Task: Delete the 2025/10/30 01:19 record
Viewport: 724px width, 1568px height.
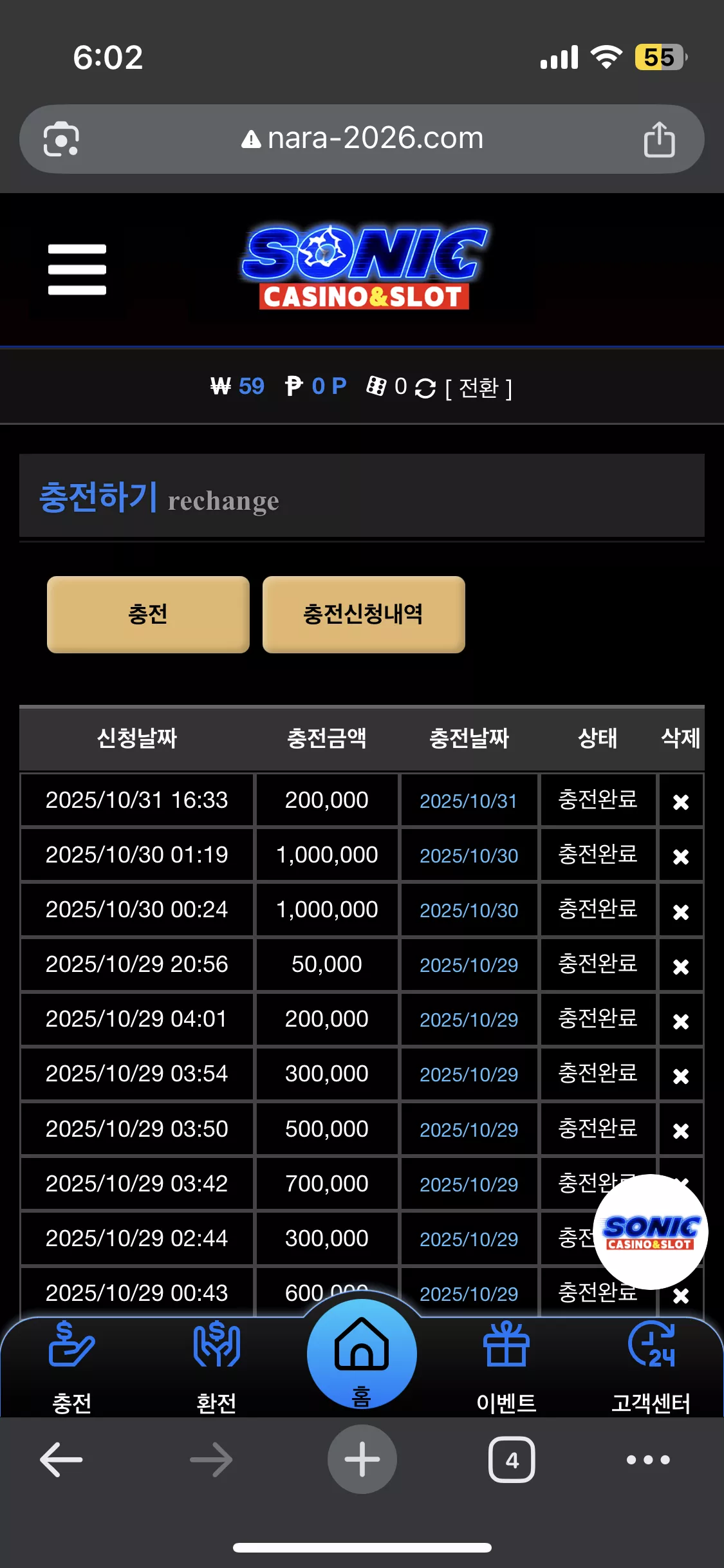Action: point(681,856)
